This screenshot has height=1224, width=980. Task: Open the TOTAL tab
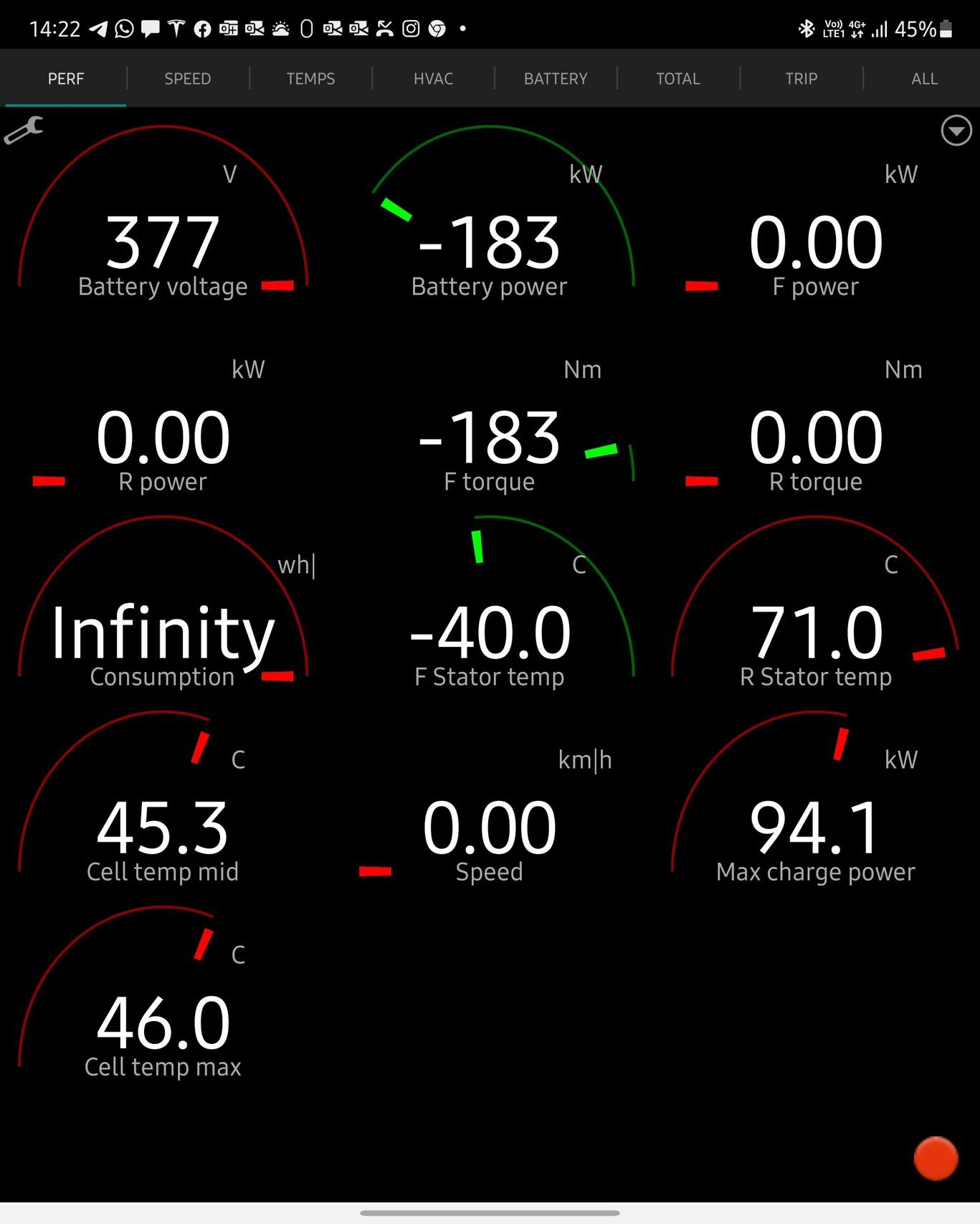pos(677,78)
